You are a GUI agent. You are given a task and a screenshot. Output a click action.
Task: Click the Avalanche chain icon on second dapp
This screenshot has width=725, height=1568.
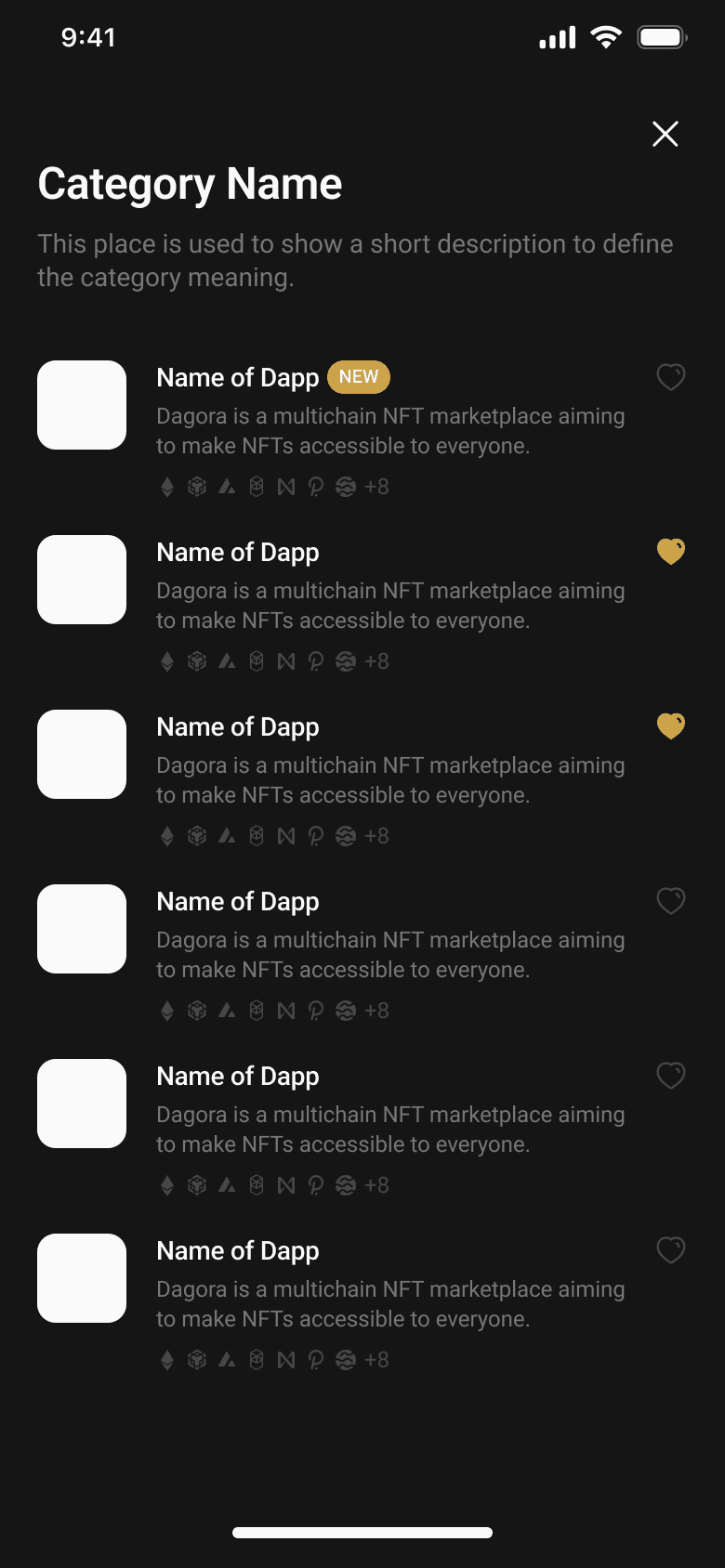pos(226,660)
